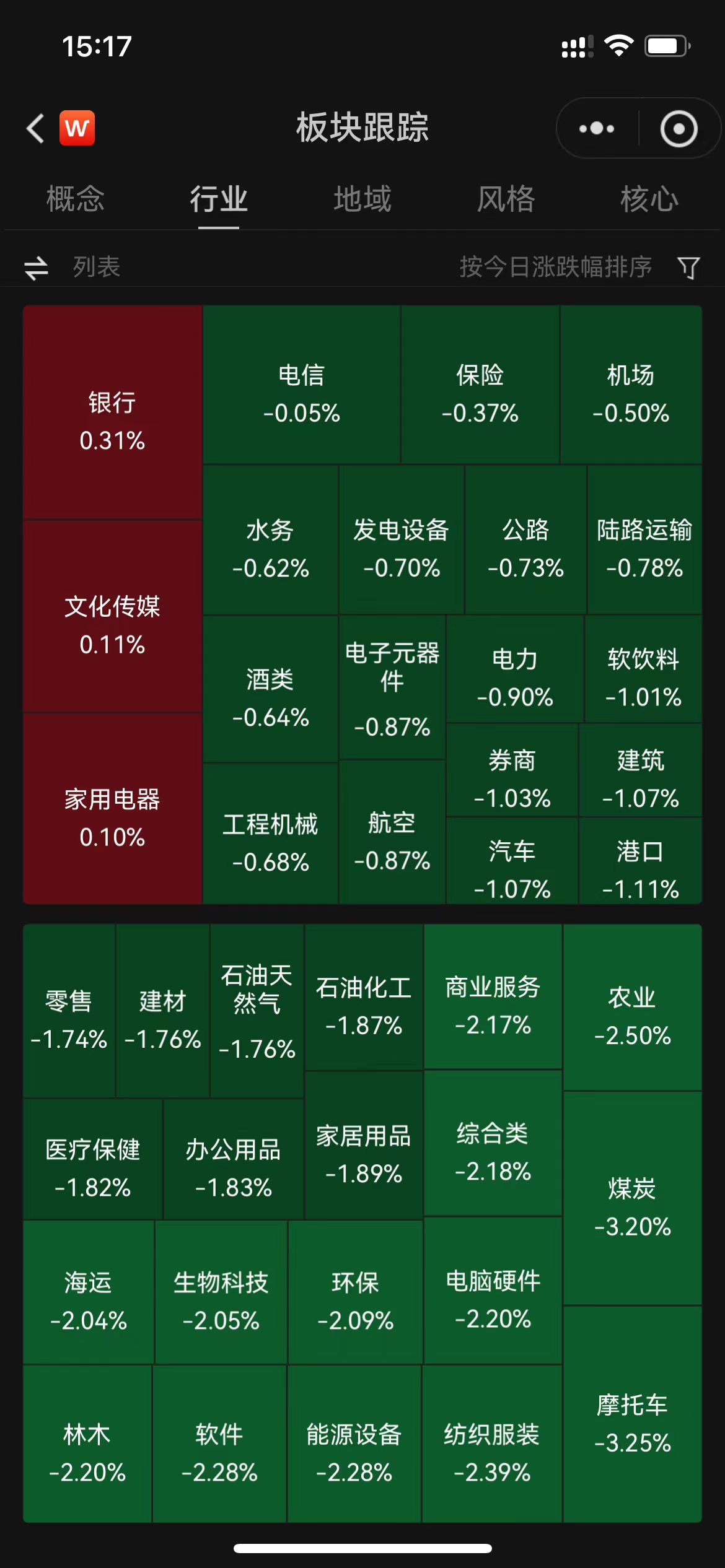Screen dimensions: 725x1568
Task: Close the mini program via circle button
Action: 679,128
